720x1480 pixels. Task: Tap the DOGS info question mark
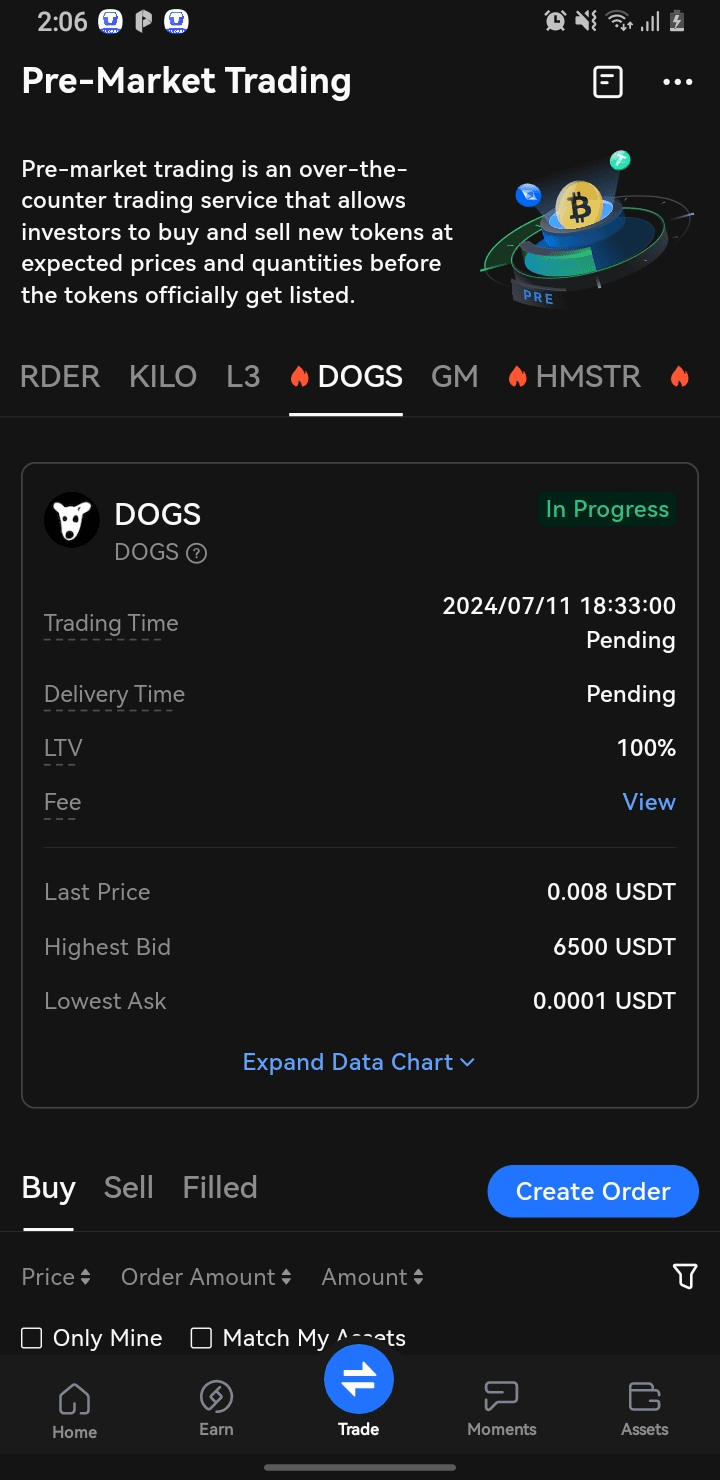click(197, 553)
